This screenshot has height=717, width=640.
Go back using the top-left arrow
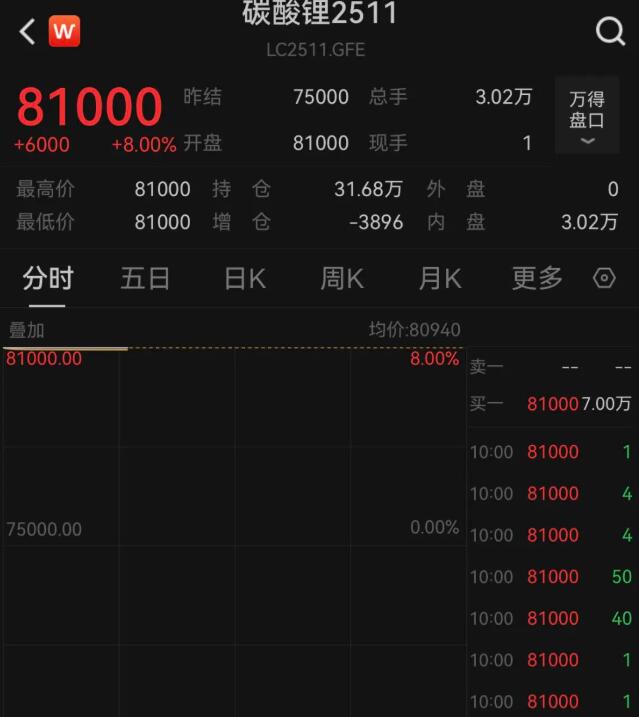point(27,32)
